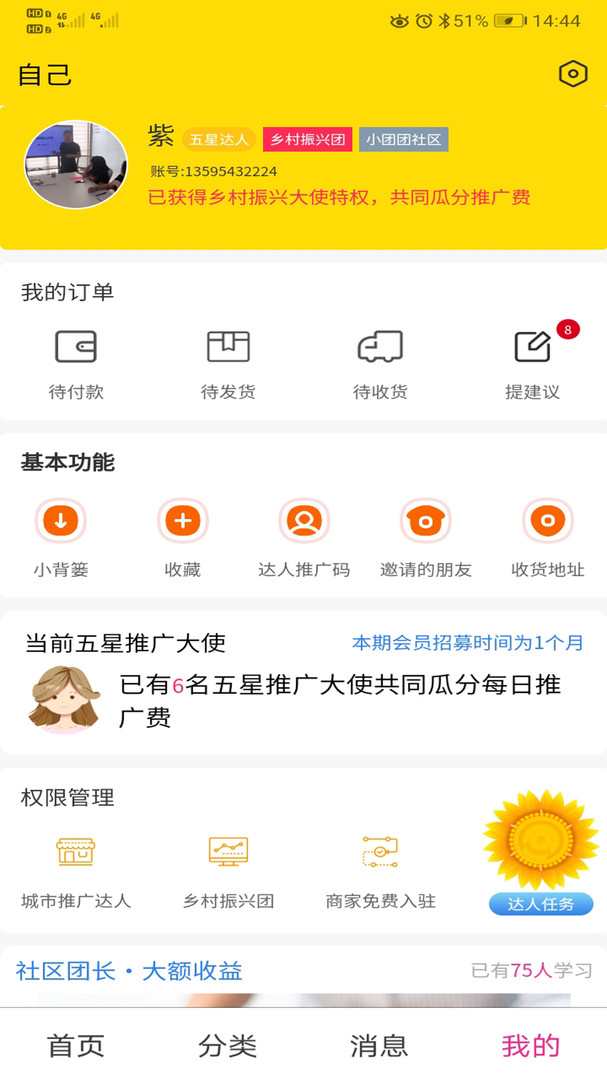This screenshot has width=607, height=1080.
Task: View 待发货 orders
Action: (x=228, y=362)
